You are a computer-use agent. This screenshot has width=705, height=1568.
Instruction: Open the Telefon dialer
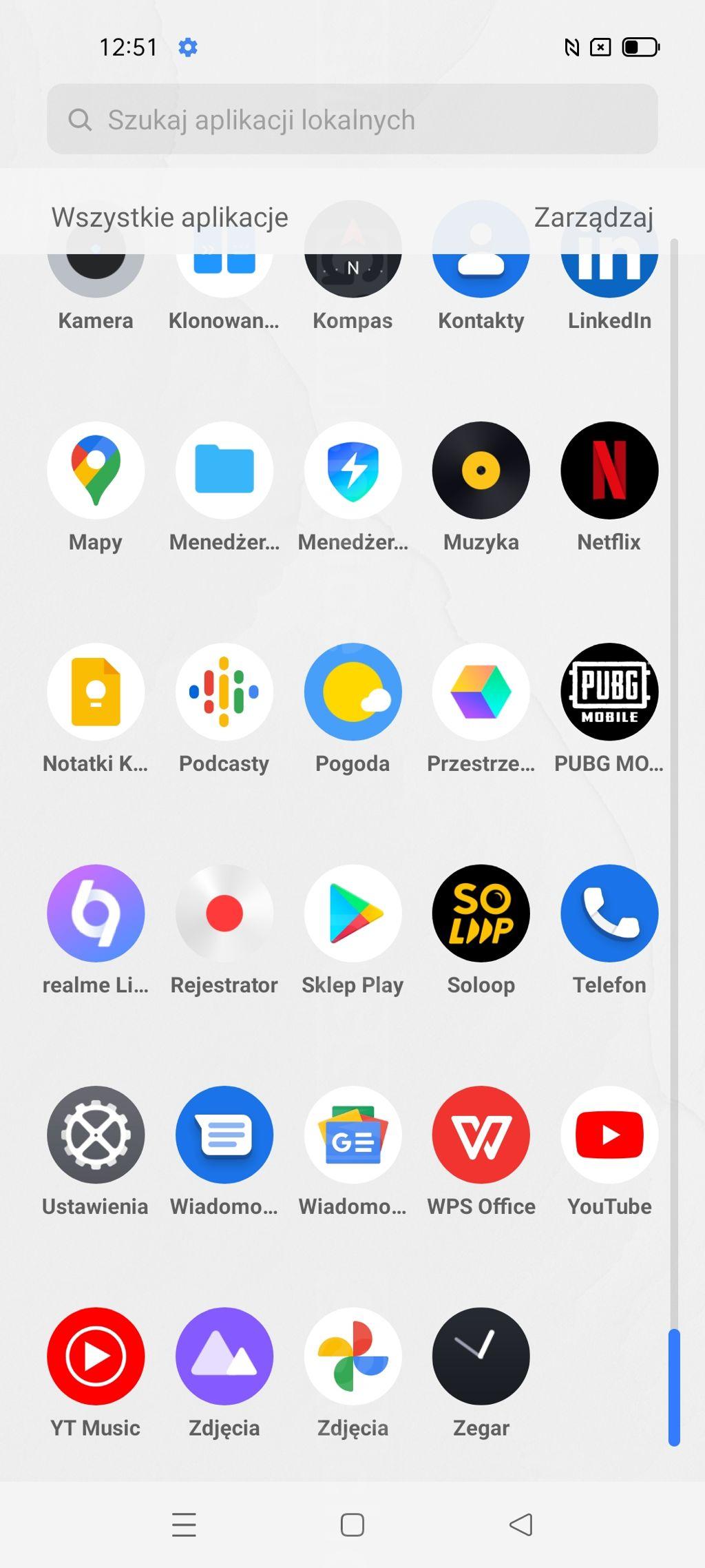click(609, 914)
